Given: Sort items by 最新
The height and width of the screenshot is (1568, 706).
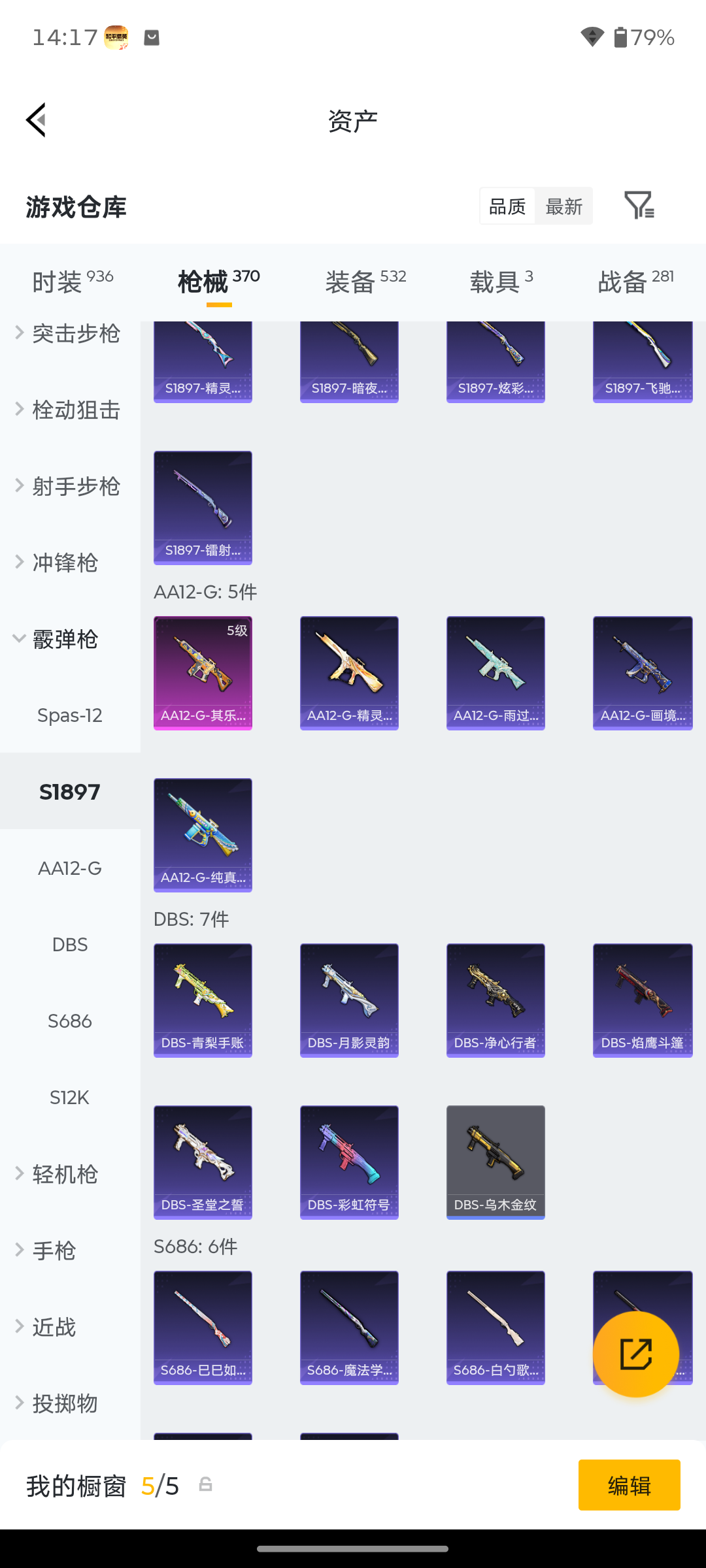Looking at the screenshot, I should point(563,206).
